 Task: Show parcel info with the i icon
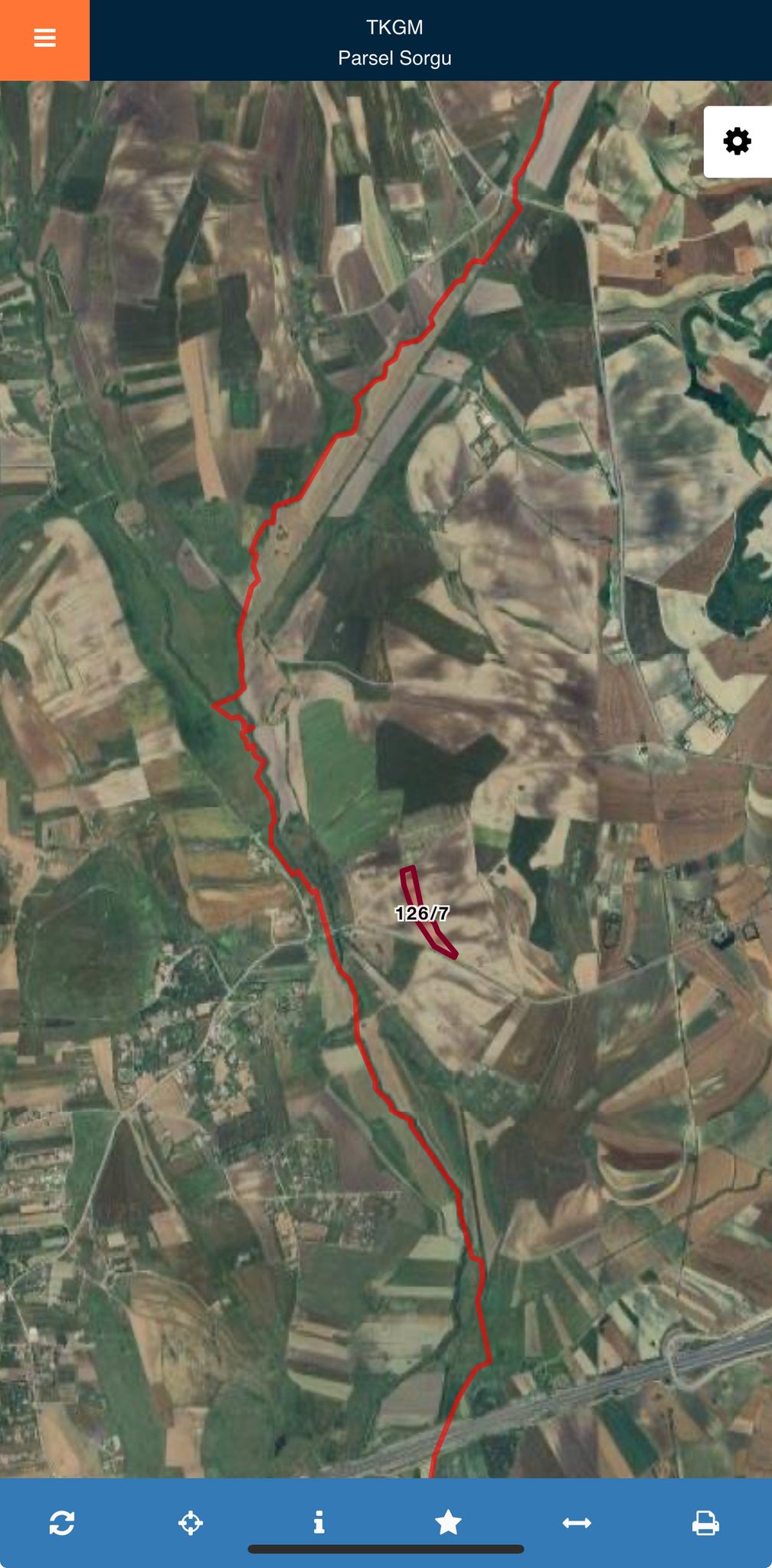(x=319, y=1522)
